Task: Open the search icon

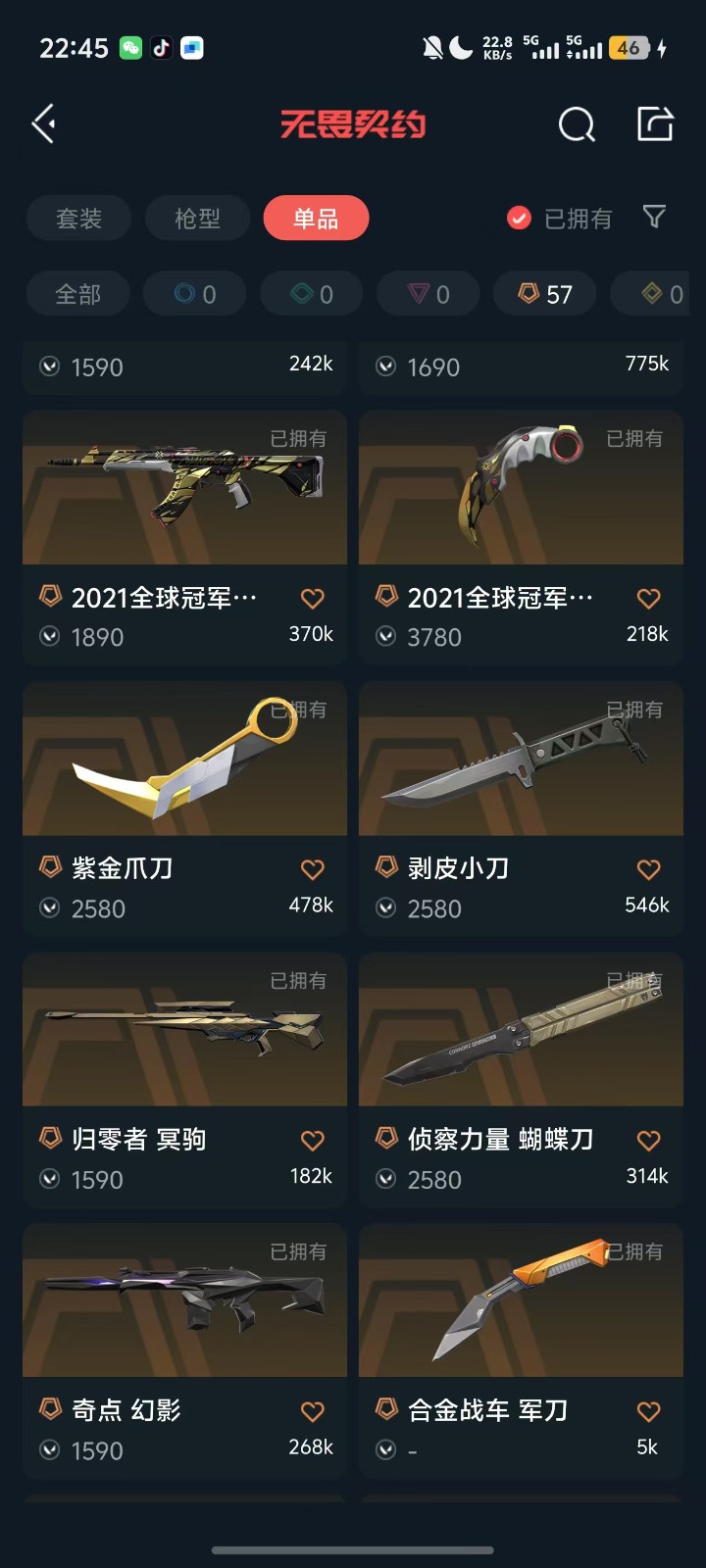Action: [577, 124]
